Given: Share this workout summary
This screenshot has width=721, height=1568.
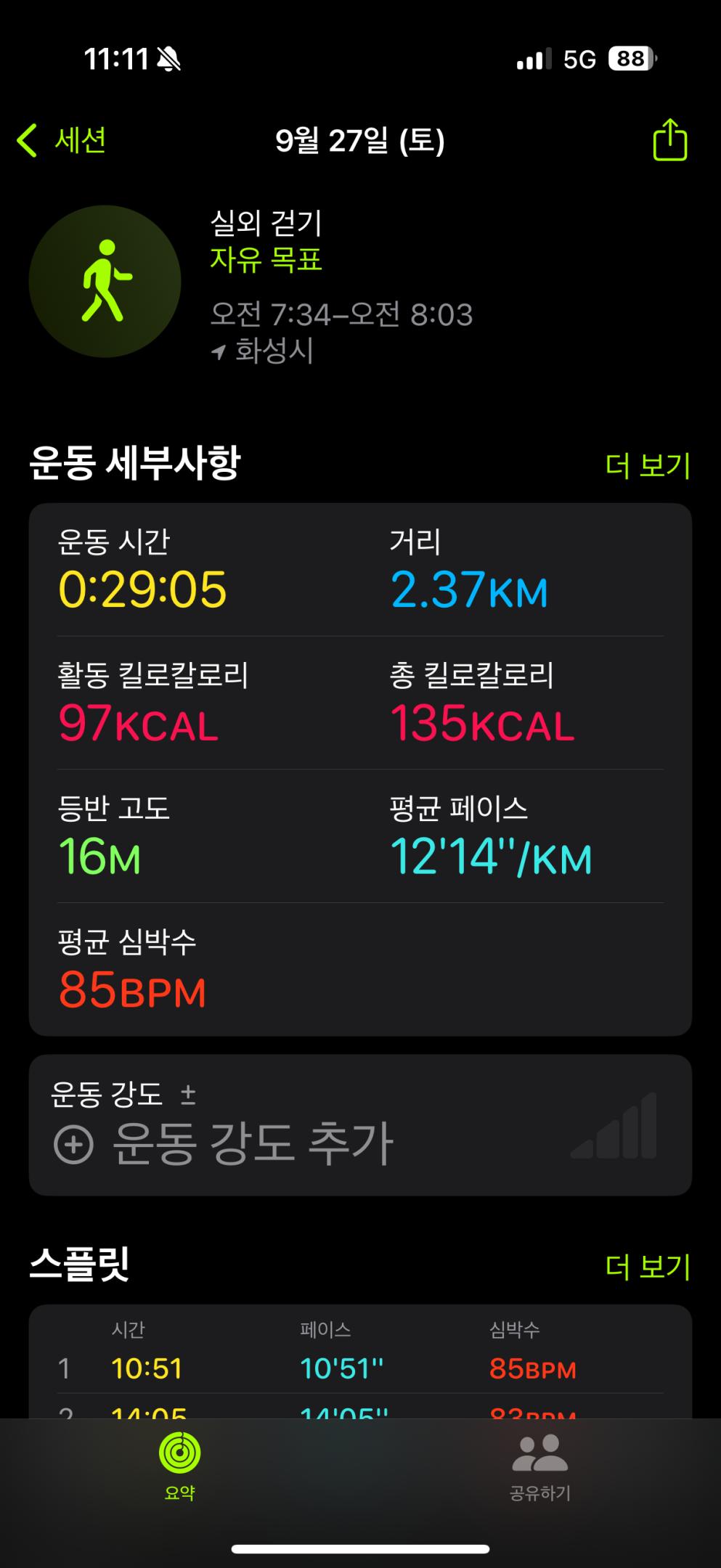Looking at the screenshot, I should [669, 140].
